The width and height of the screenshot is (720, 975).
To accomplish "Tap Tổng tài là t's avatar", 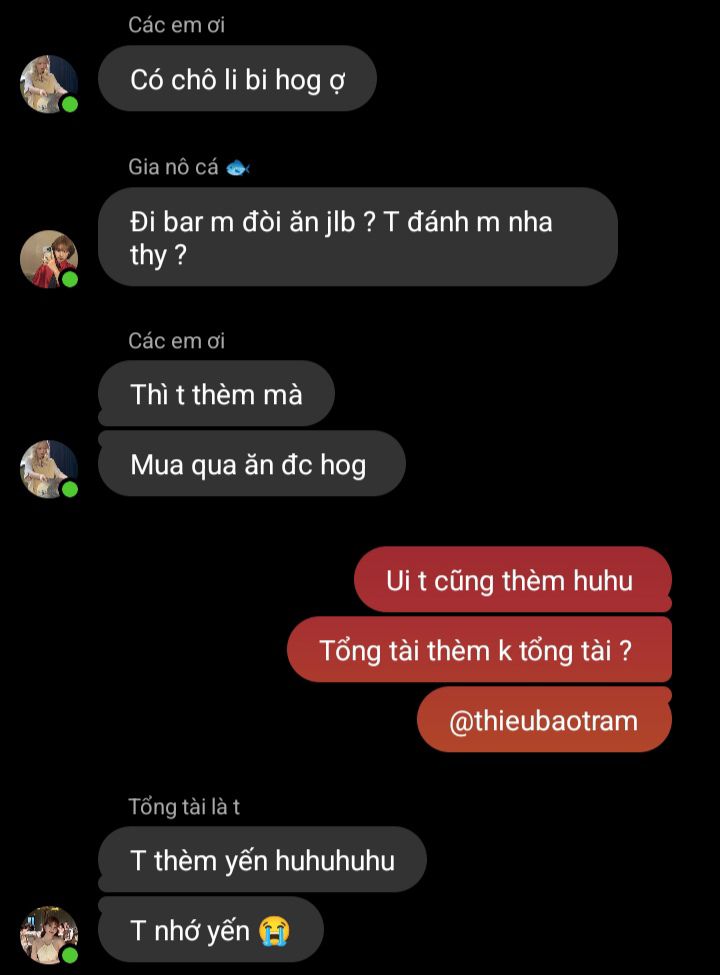I will (x=49, y=935).
